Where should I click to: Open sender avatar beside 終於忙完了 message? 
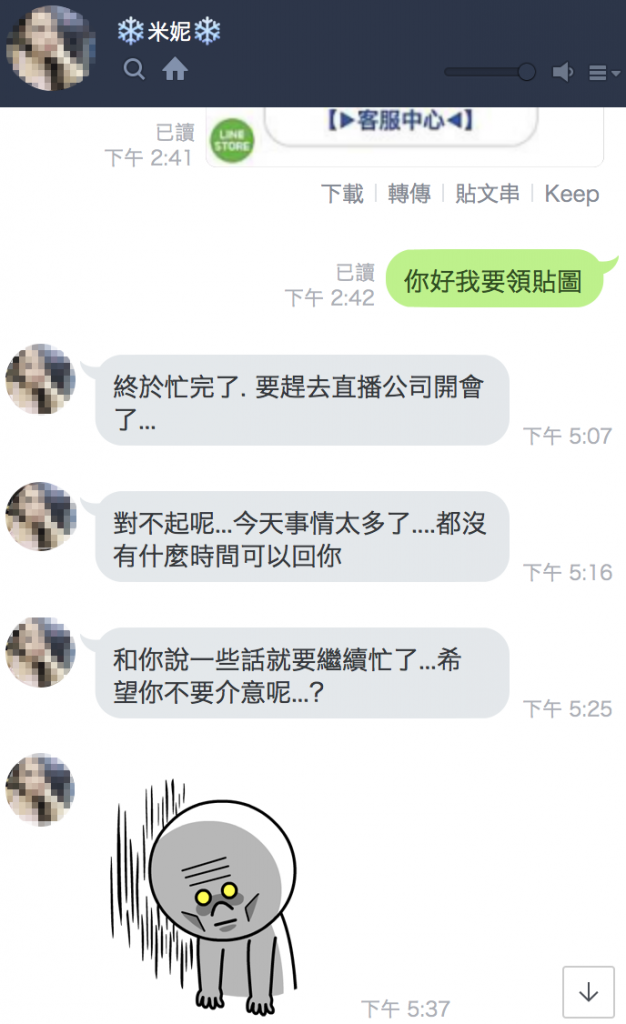40,380
